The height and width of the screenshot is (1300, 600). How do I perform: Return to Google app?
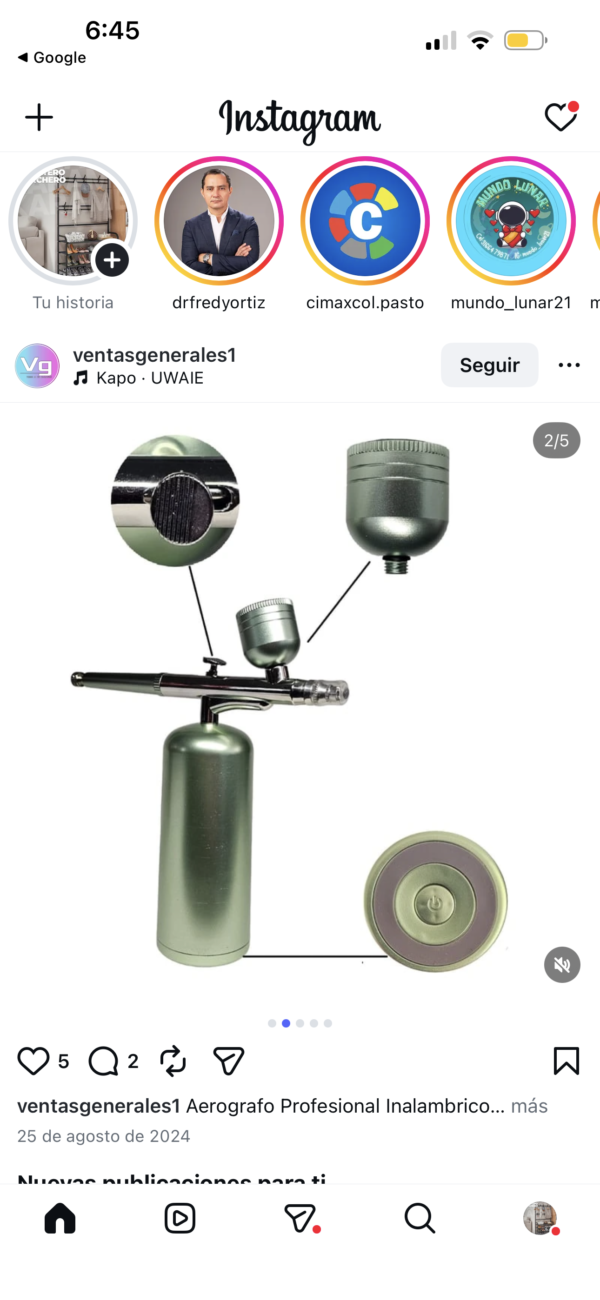click(52, 58)
